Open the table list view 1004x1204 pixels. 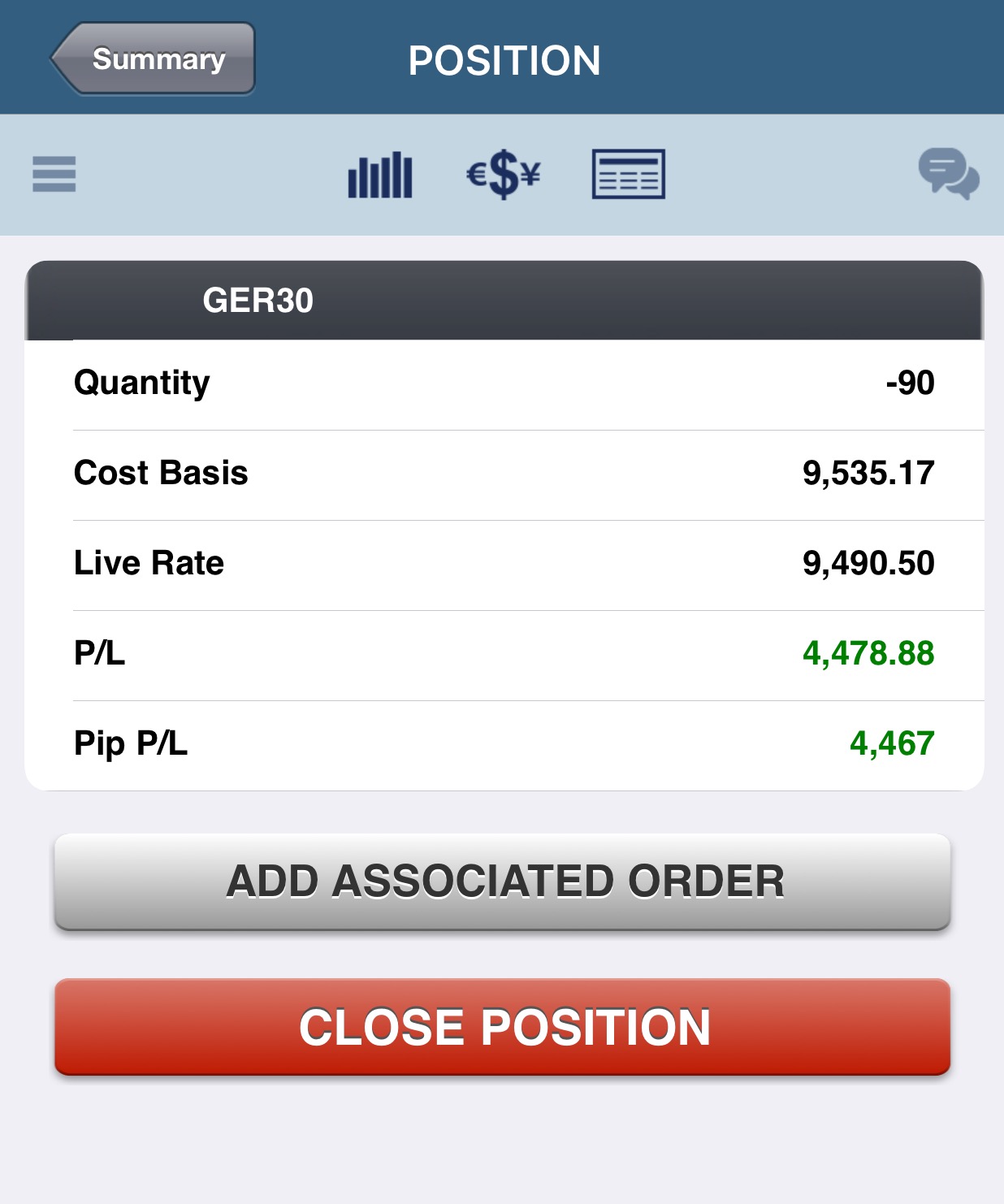point(628,175)
